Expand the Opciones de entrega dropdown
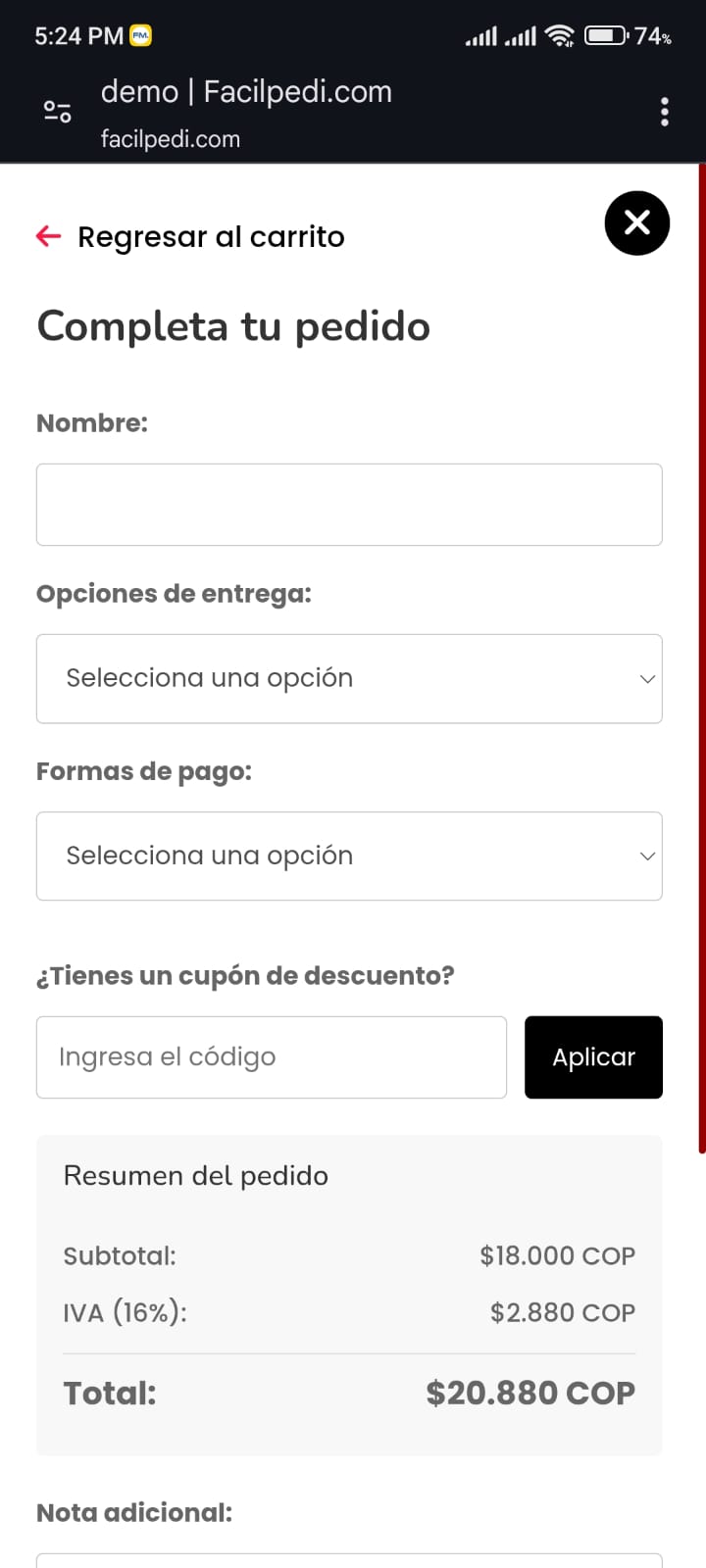 click(x=349, y=679)
